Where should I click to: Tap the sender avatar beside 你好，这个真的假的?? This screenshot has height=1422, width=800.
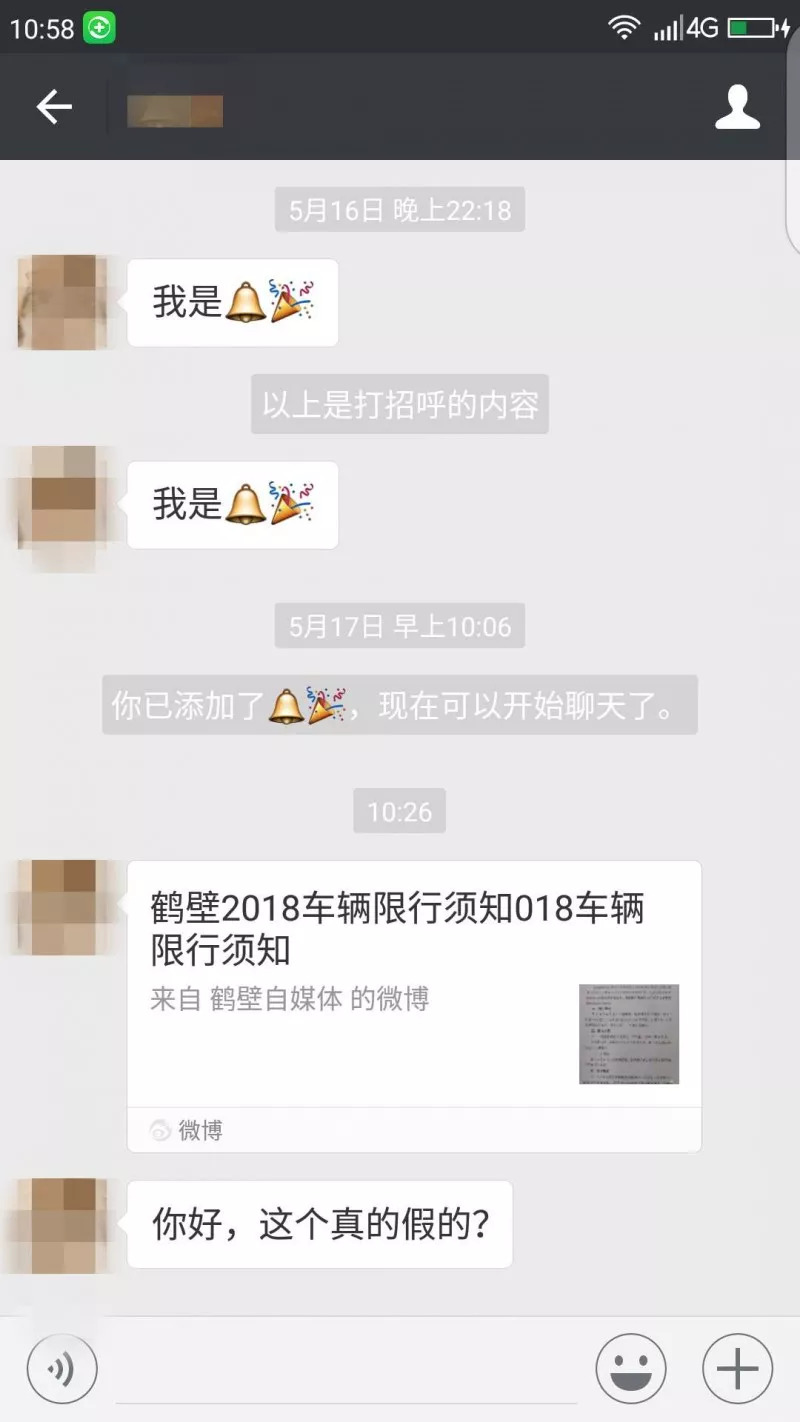[x=63, y=1225]
